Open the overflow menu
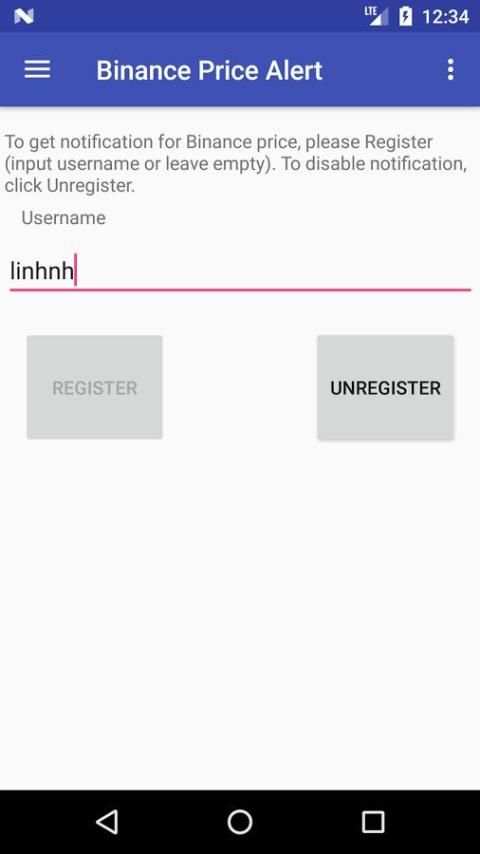The image size is (480, 854). coord(450,70)
